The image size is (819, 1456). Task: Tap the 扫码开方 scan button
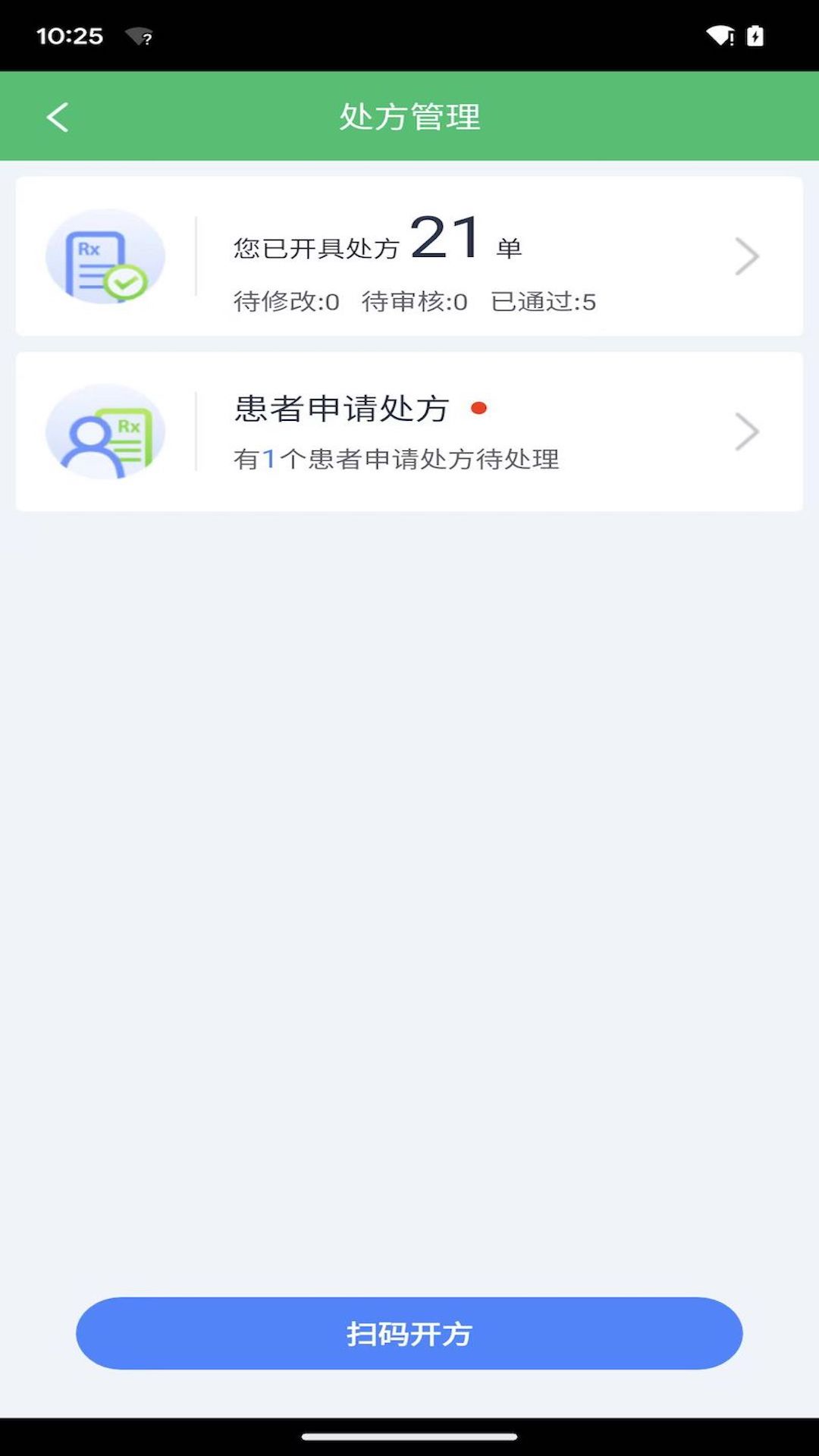tap(409, 1335)
